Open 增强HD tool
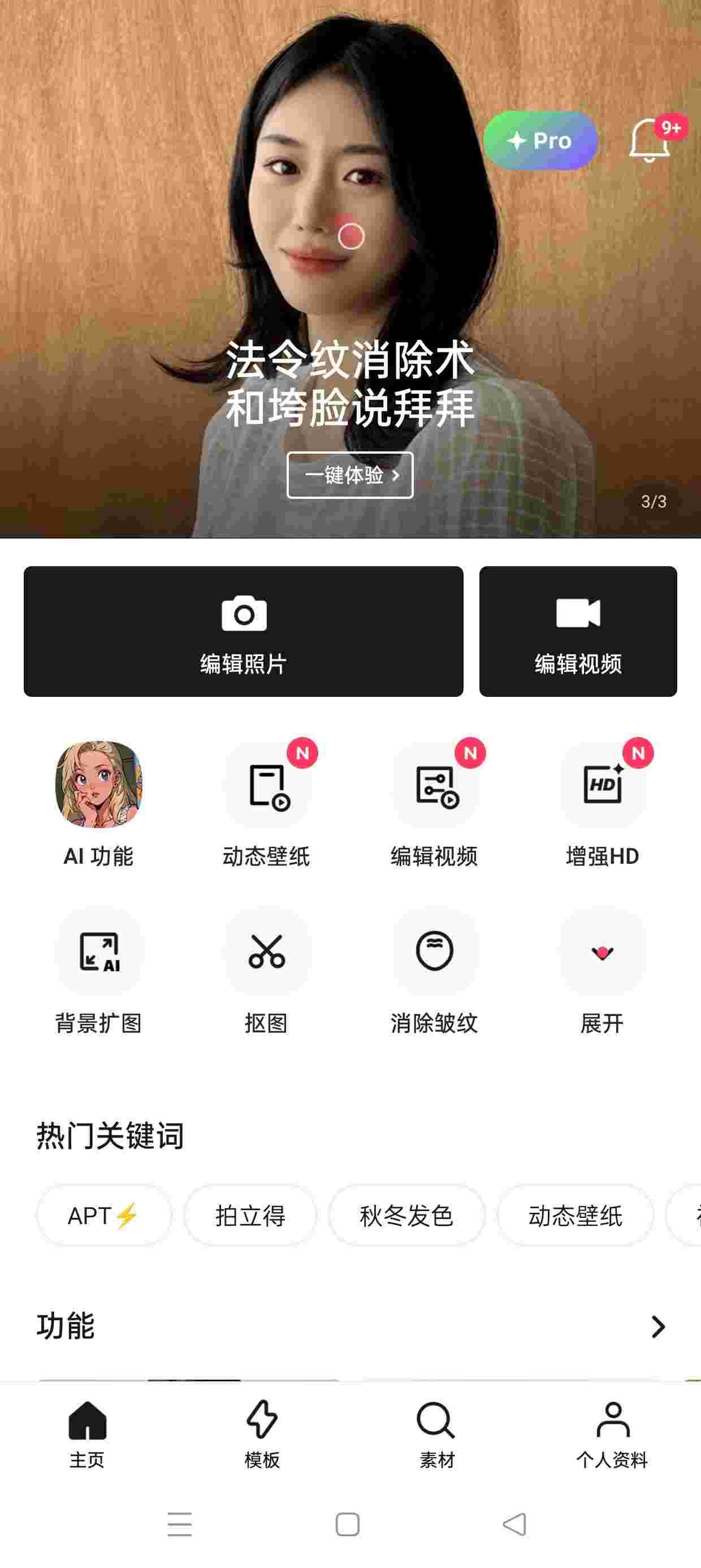 (603, 785)
